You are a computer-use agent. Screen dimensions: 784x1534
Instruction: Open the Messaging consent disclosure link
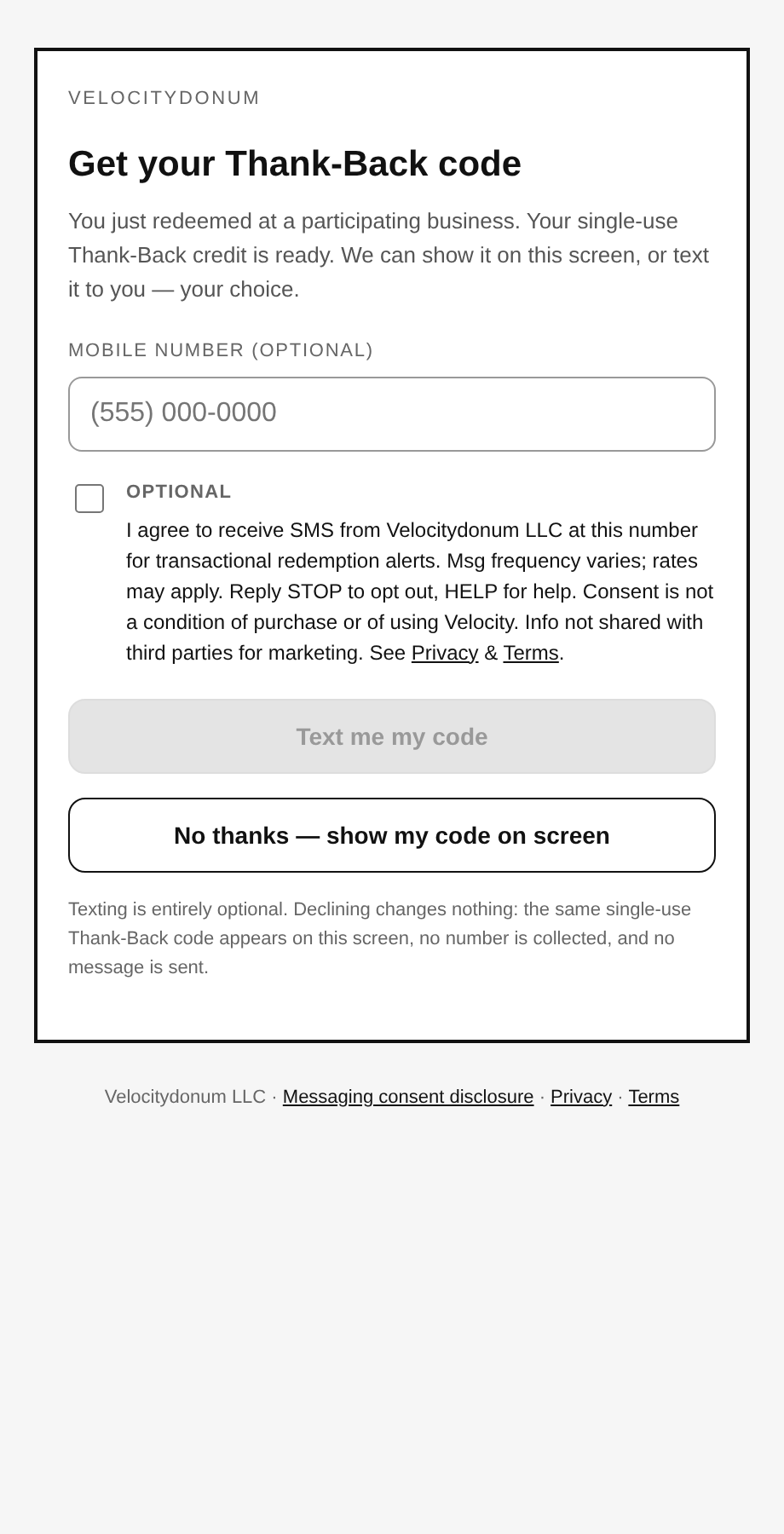click(x=408, y=1097)
